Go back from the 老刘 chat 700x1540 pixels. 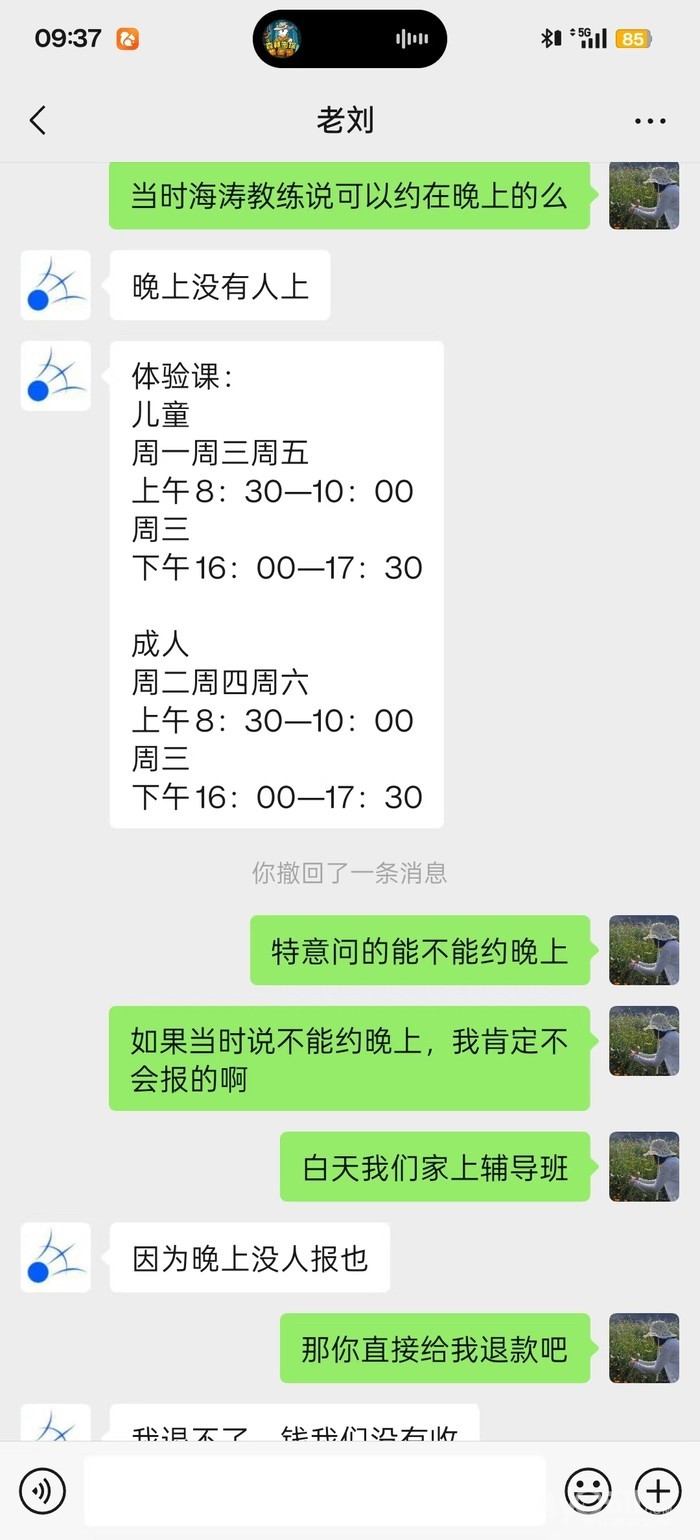[38, 121]
